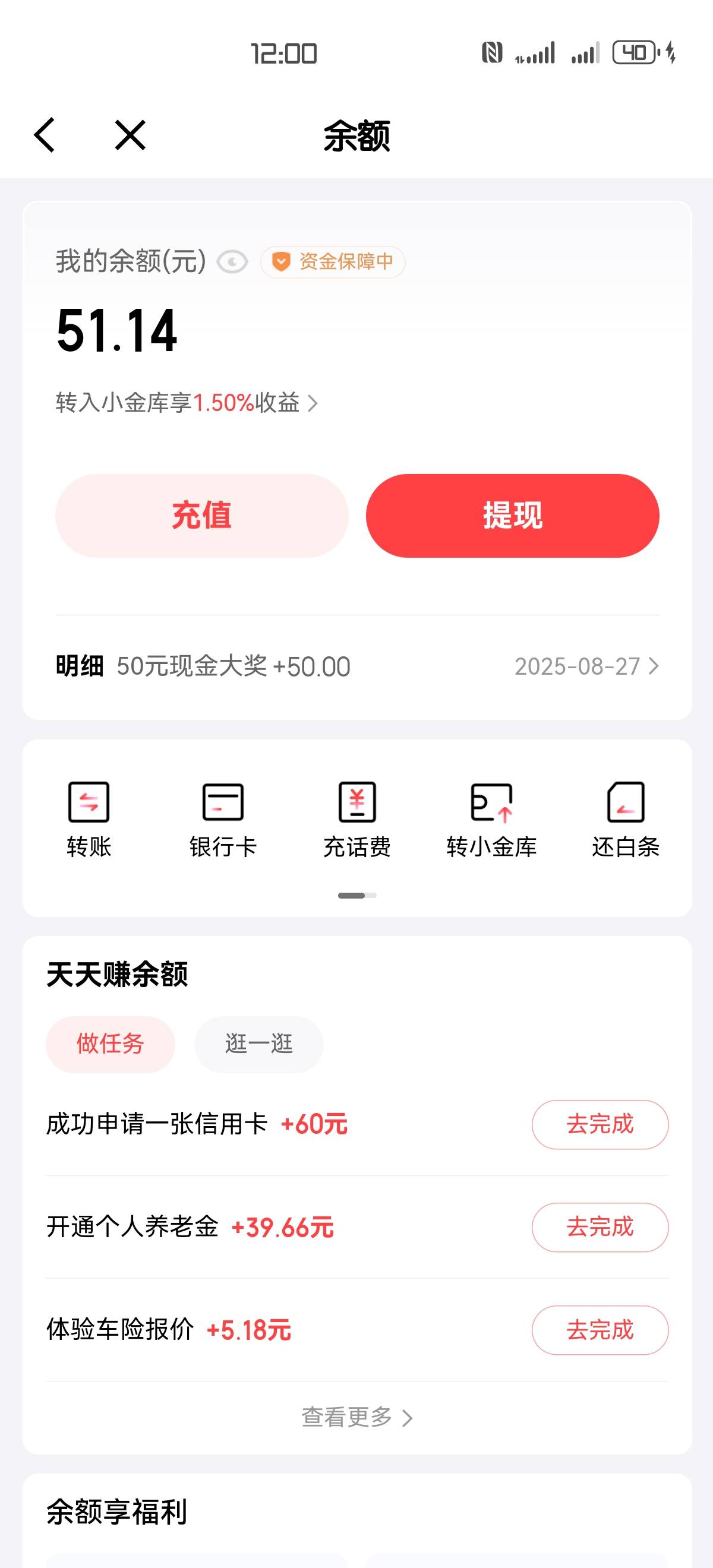Open the 资金保障中 badge

point(333,262)
